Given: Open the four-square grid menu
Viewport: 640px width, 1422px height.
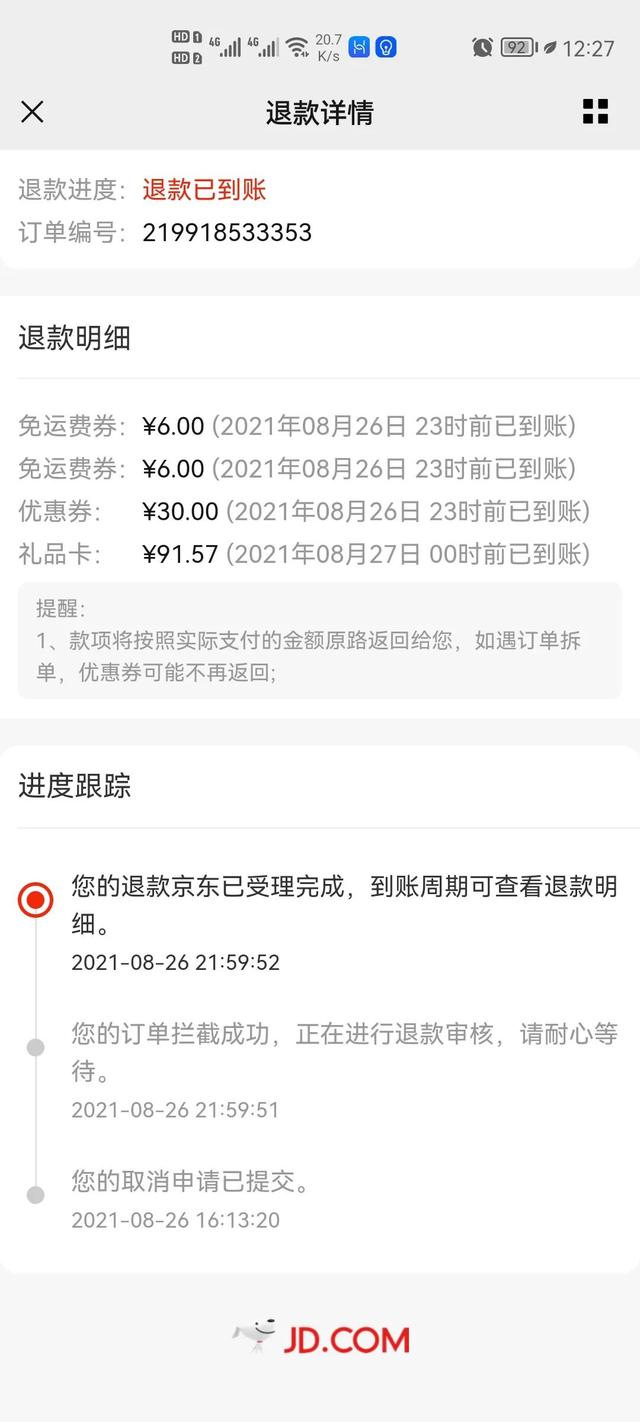Looking at the screenshot, I should click(x=596, y=112).
